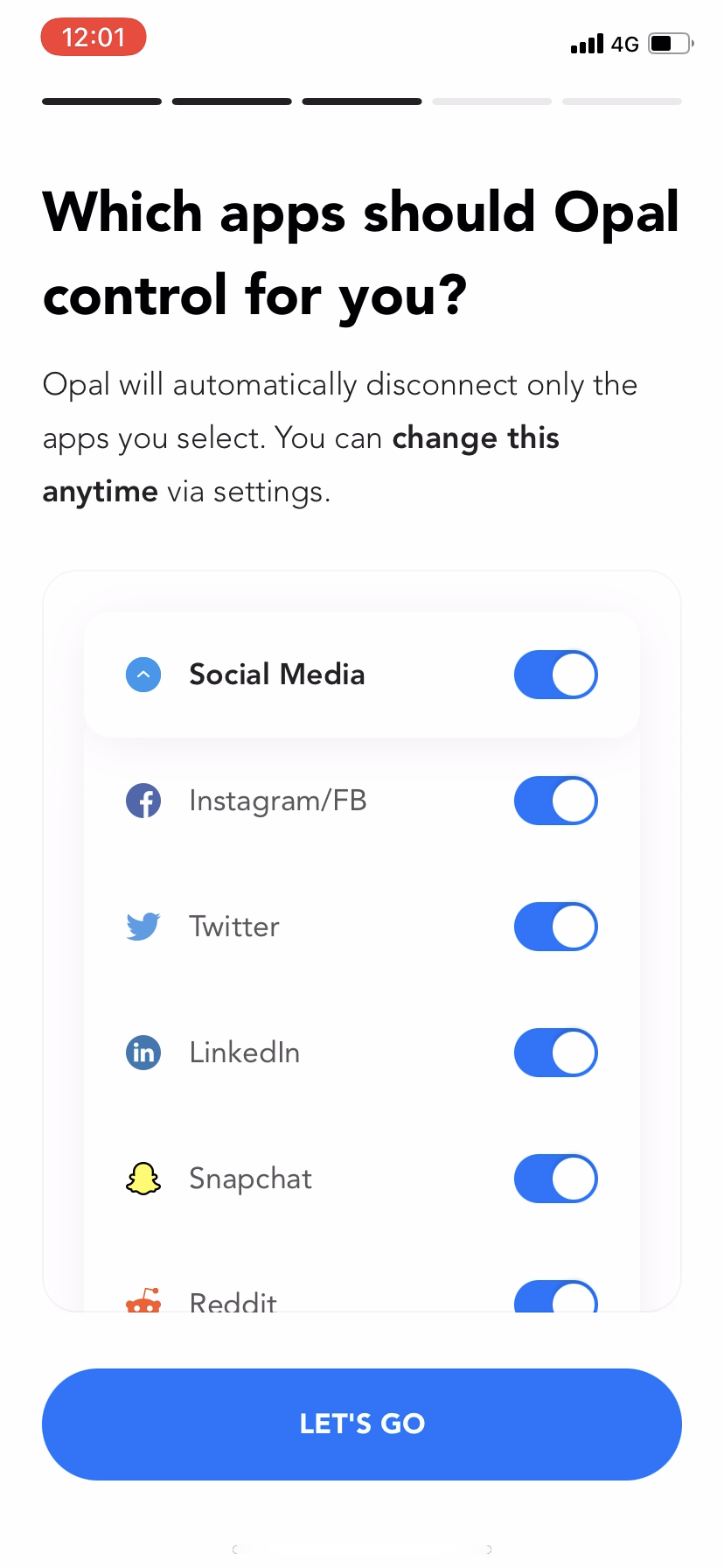
Task: Disable the Reddit switch
Action: click(555, 1298)
